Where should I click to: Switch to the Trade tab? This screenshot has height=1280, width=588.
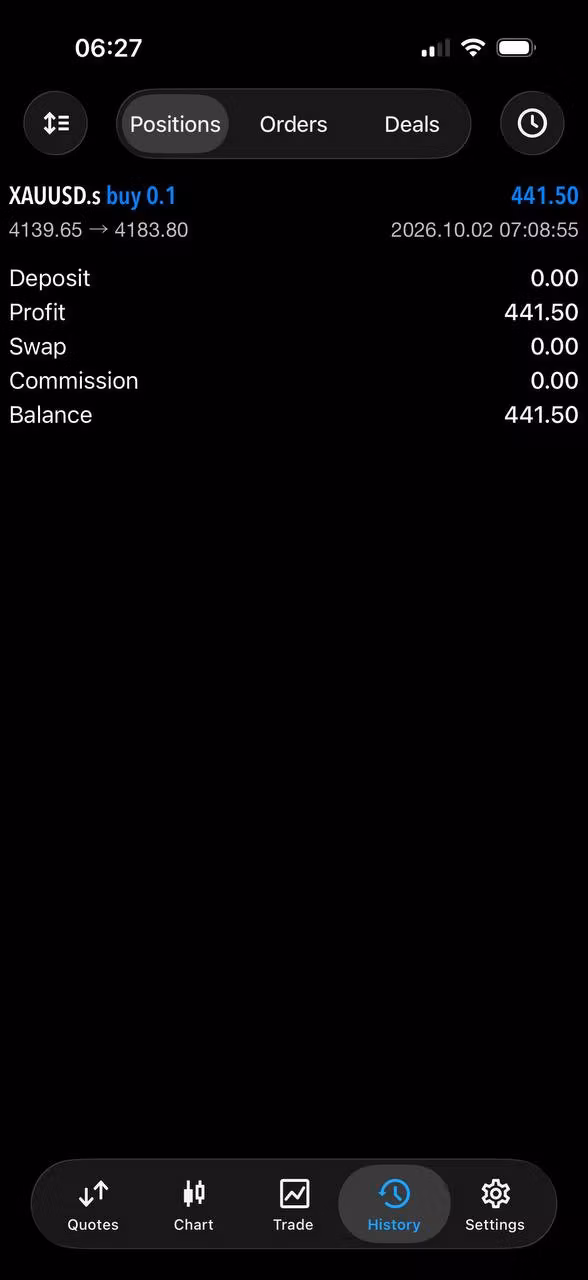293,1204
